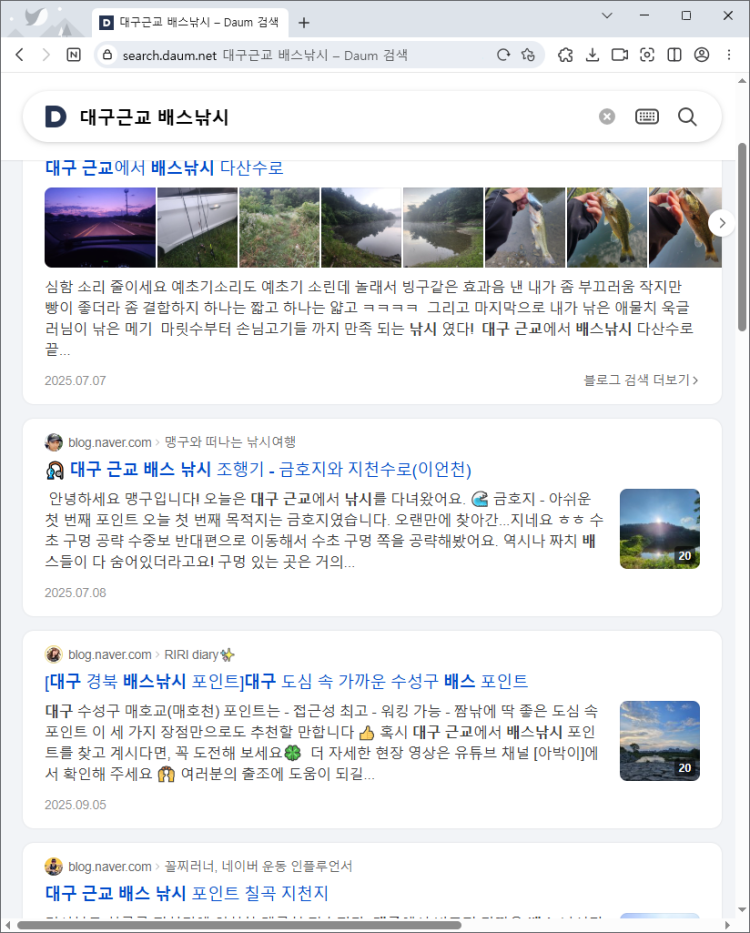Image resolution: width=750 pixels, height=933 pixels.
Task: Go back to the previous page
Action: click(x=19, y=55)
